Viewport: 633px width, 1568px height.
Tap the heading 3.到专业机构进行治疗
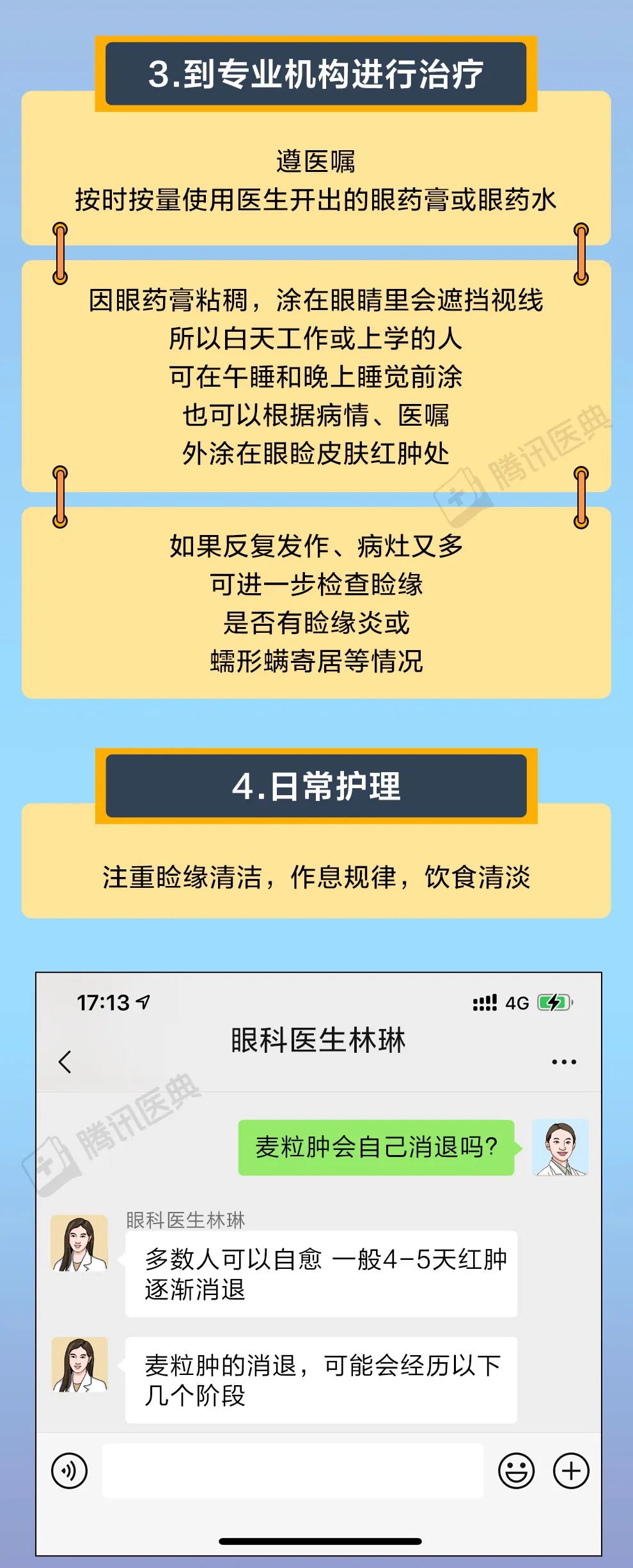point(316,72)
